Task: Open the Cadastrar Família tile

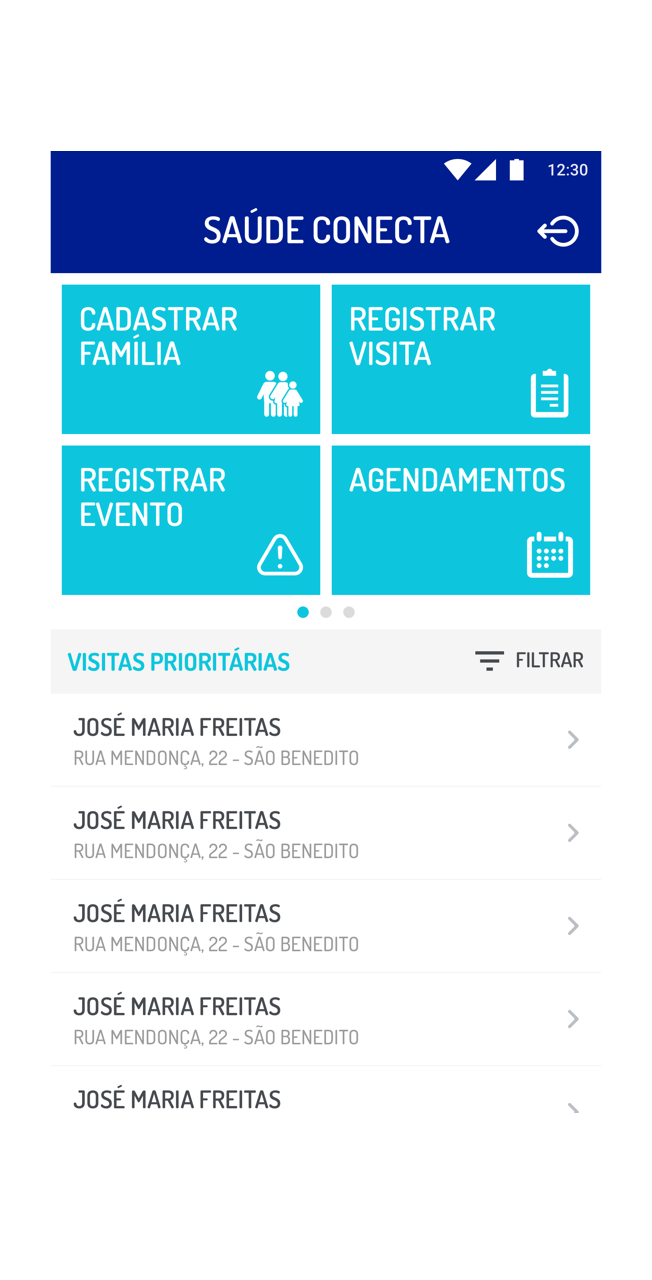Action: click(x=191, y=359)
